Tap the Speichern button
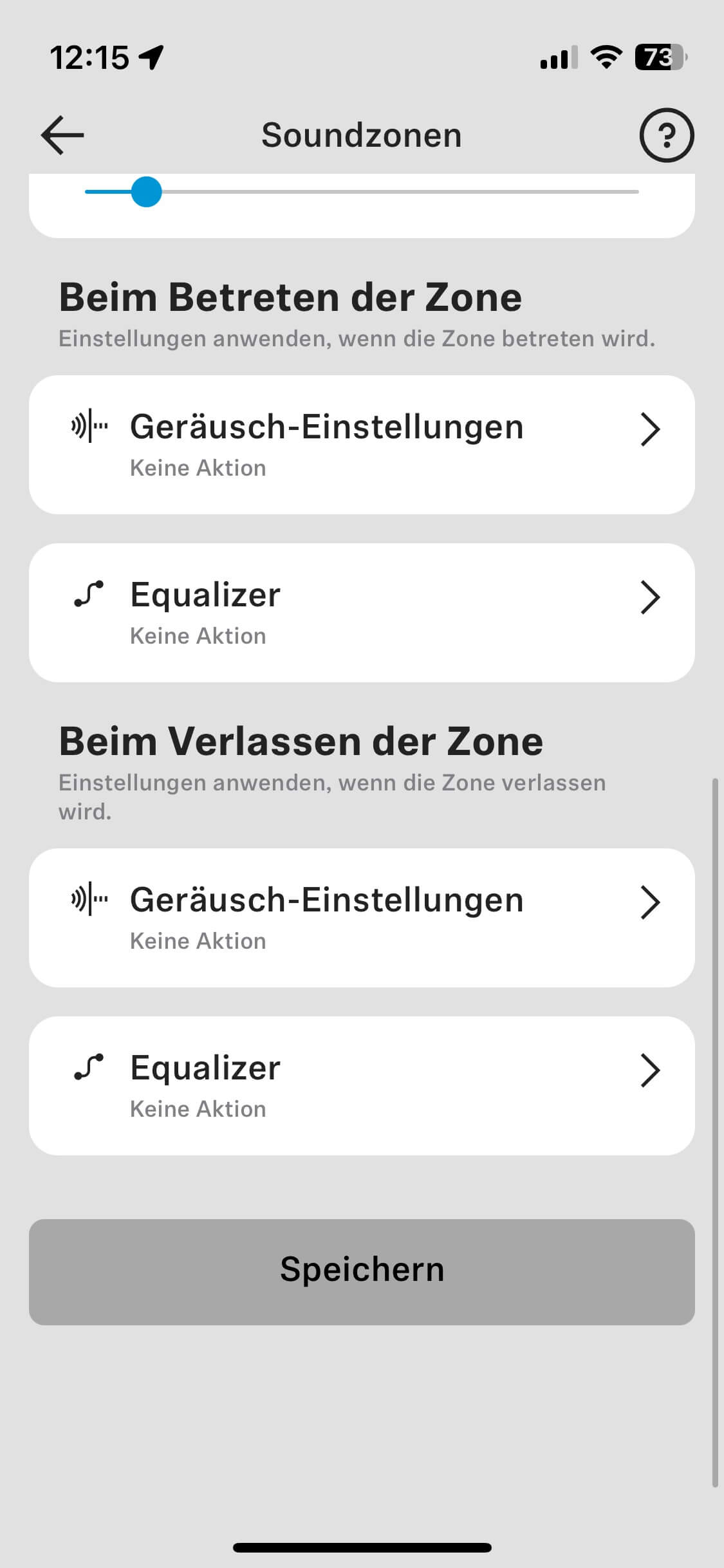Viewport: 724px width, 1568px height. [x=362, y=1272]
